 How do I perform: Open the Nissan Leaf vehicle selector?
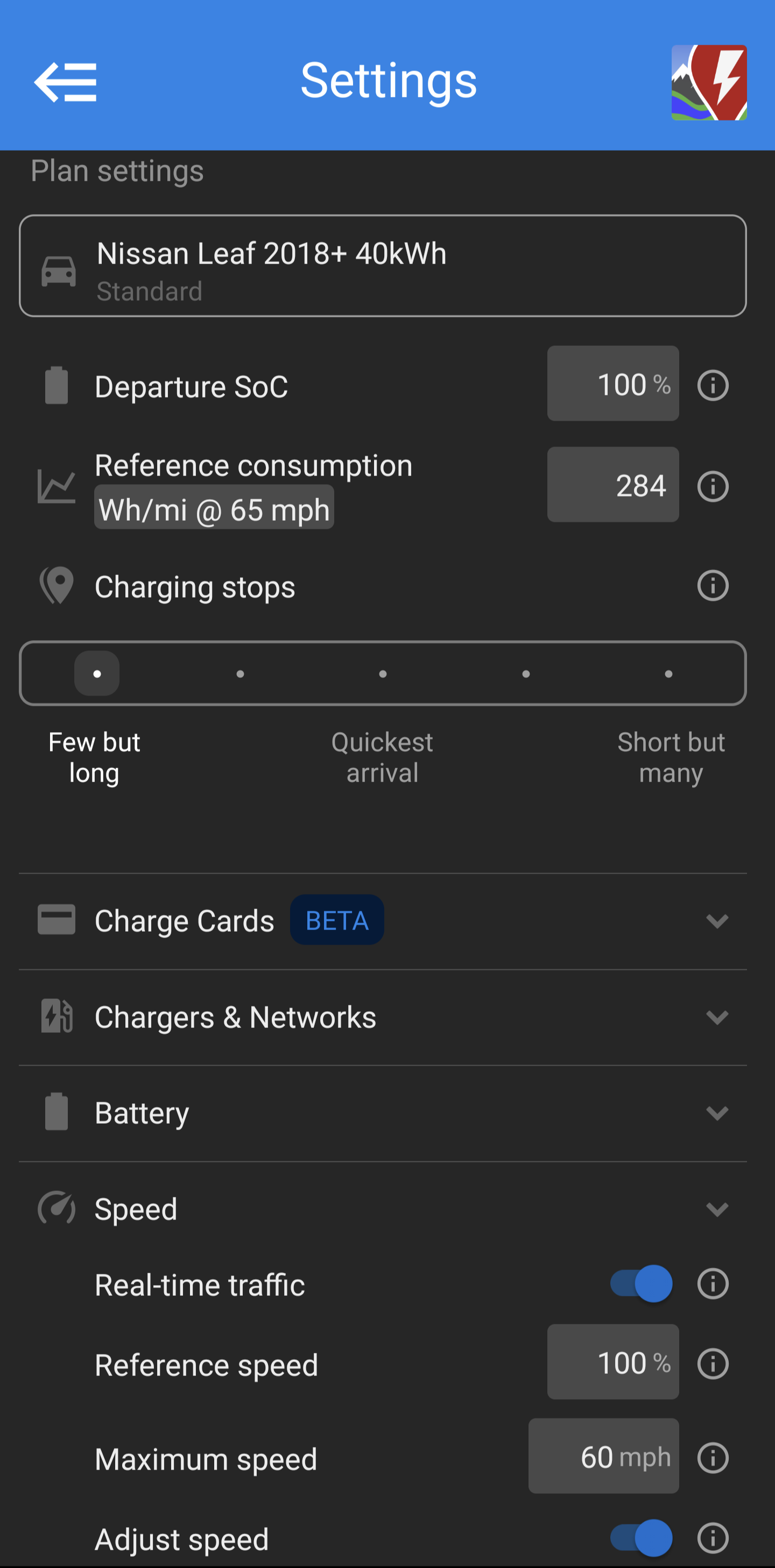pyautogui.click(x=382, y=266)
